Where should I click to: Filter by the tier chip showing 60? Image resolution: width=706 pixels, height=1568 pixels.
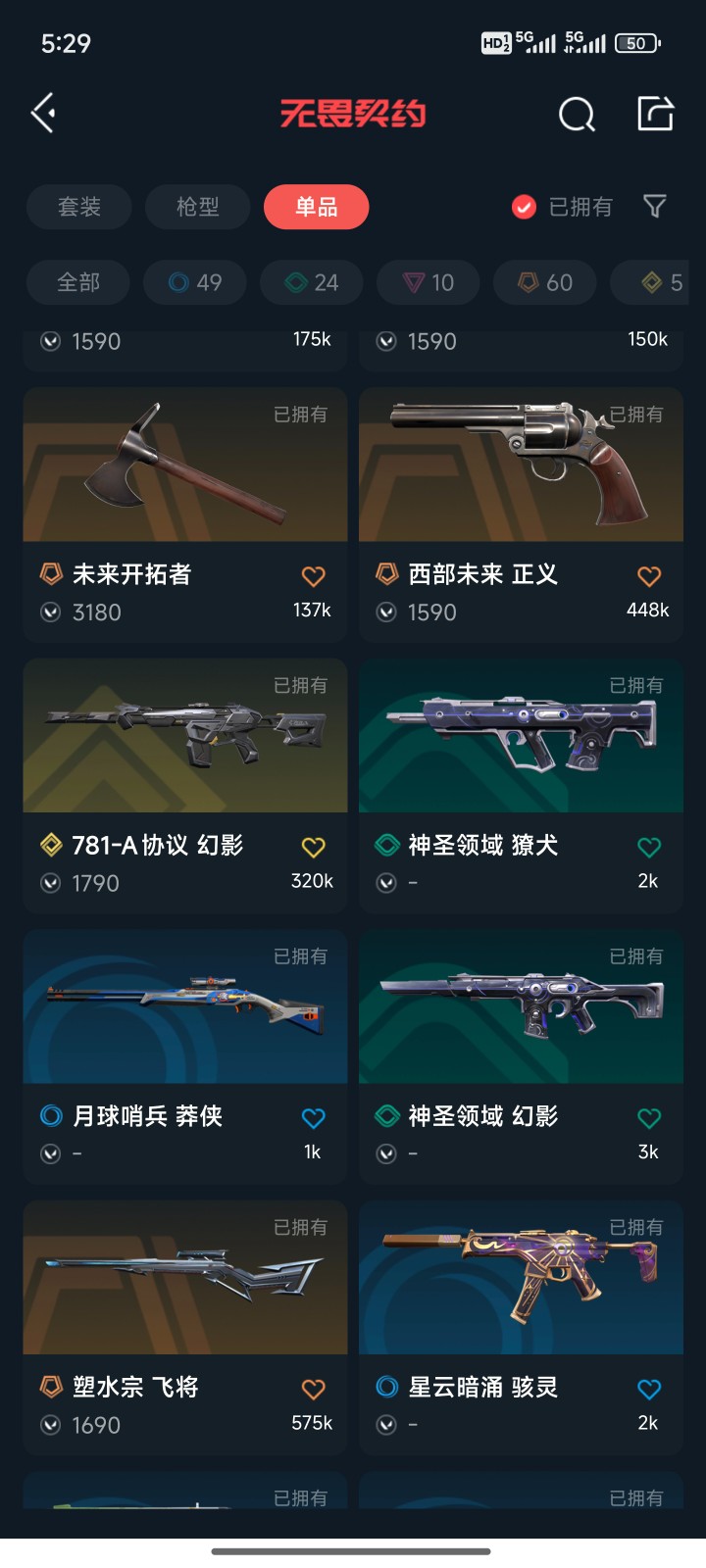point(545,282)
